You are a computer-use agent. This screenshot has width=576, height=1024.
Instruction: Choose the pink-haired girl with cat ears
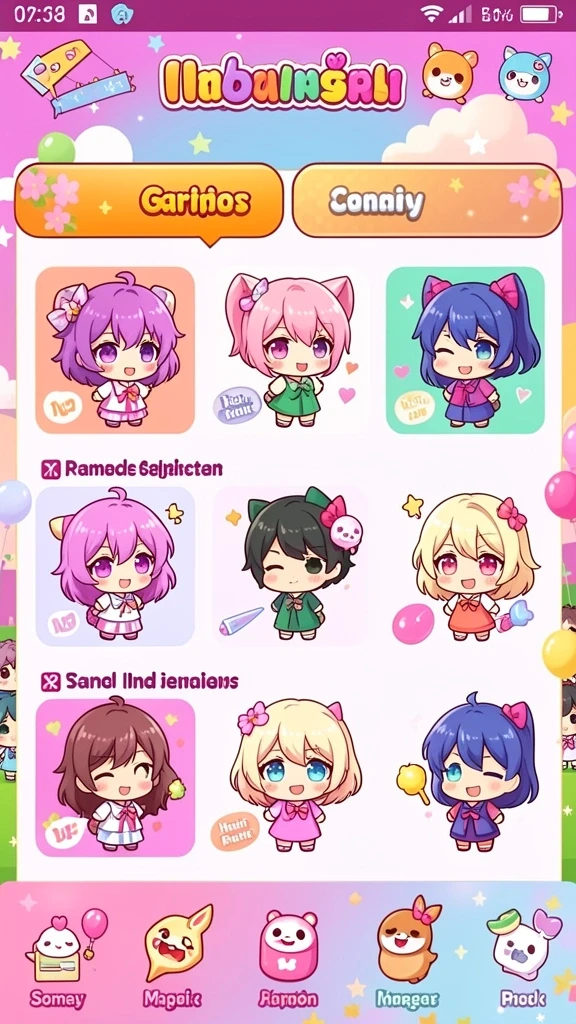[290, 350]
